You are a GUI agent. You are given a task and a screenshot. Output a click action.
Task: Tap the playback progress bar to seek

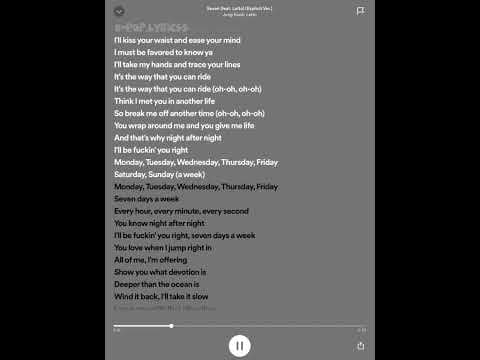(240, 326)
